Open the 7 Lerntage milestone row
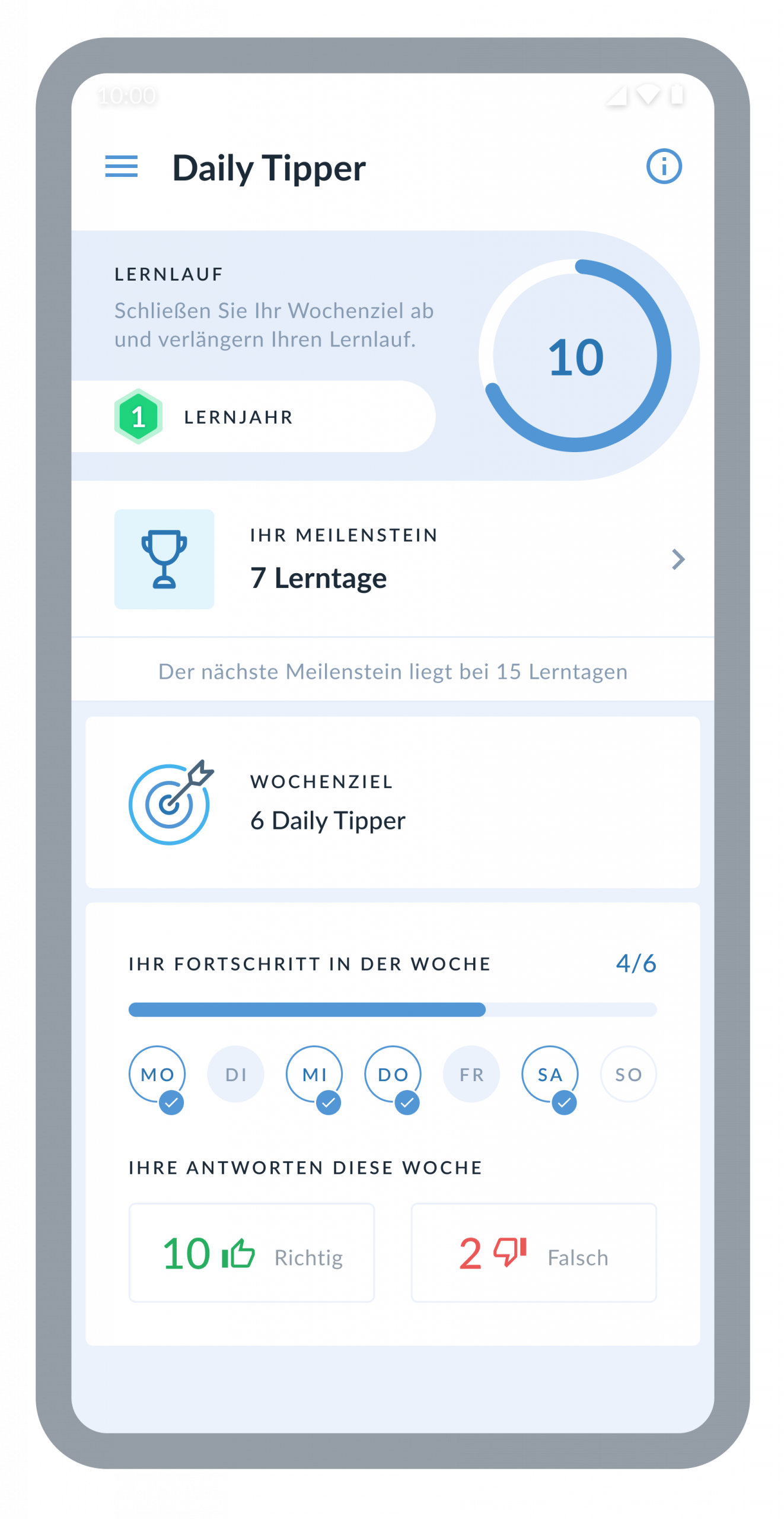The height and width of the screenshot is (1519, 784). point(393,559)
